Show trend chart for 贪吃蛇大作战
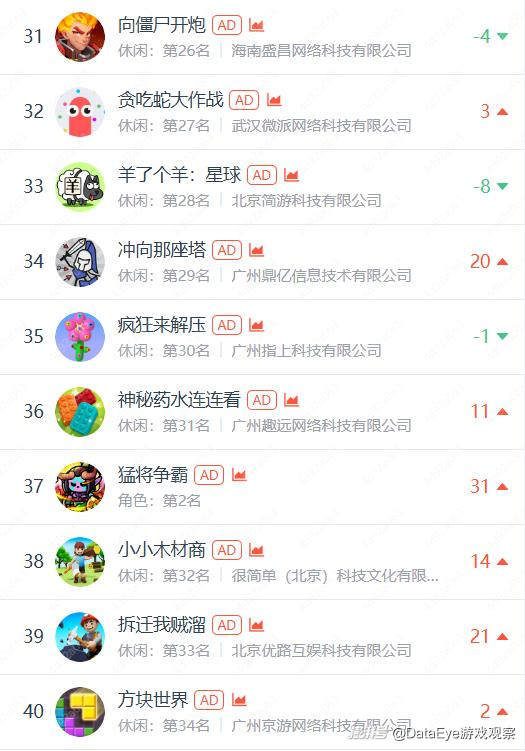Image resolution: width=525 pixels, height=751 pixels. click(274, 100)
